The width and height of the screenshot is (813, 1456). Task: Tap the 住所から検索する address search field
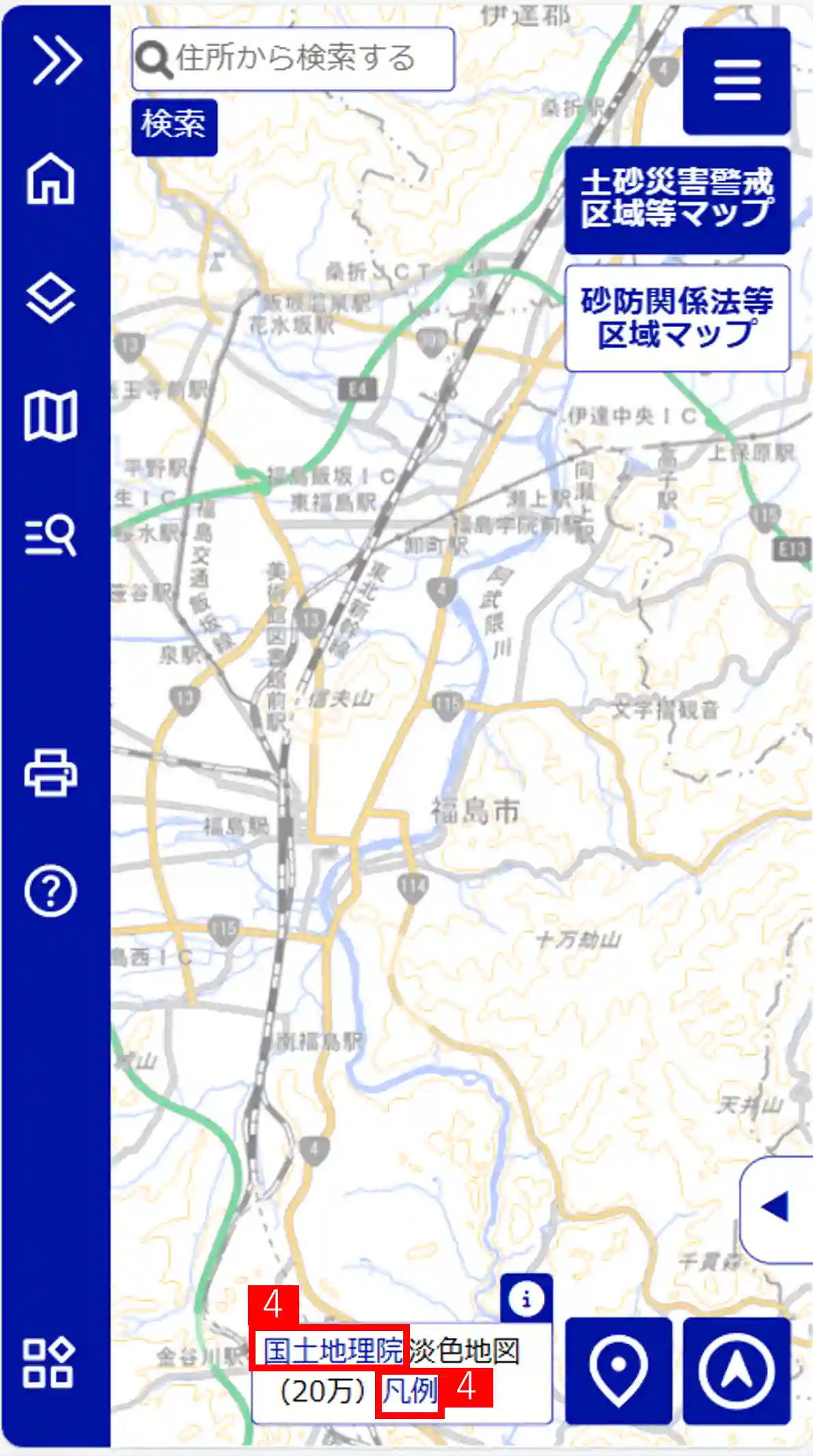(x=293, y=59)
